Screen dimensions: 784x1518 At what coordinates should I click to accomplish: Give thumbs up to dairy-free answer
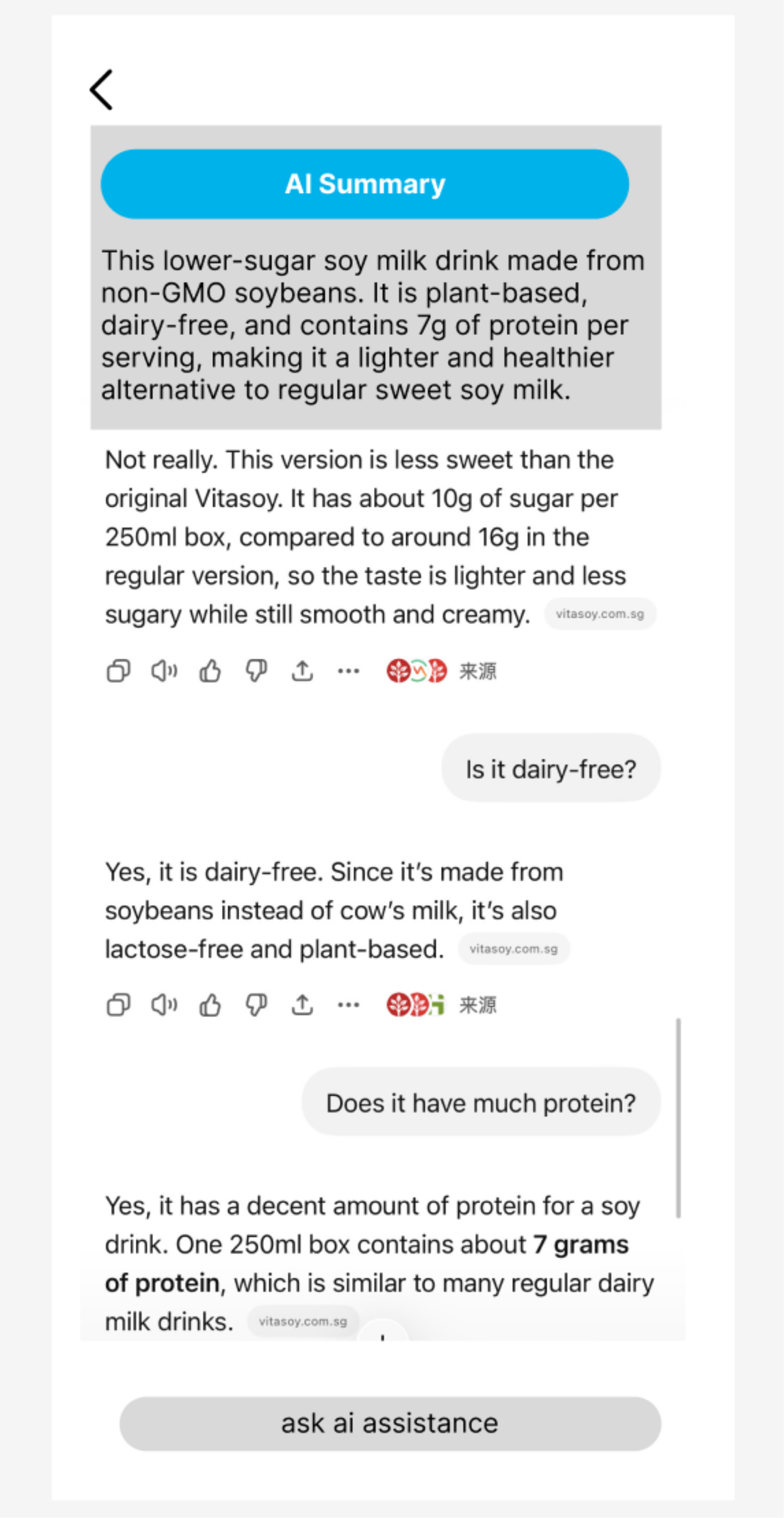(x=210, y=1005)
